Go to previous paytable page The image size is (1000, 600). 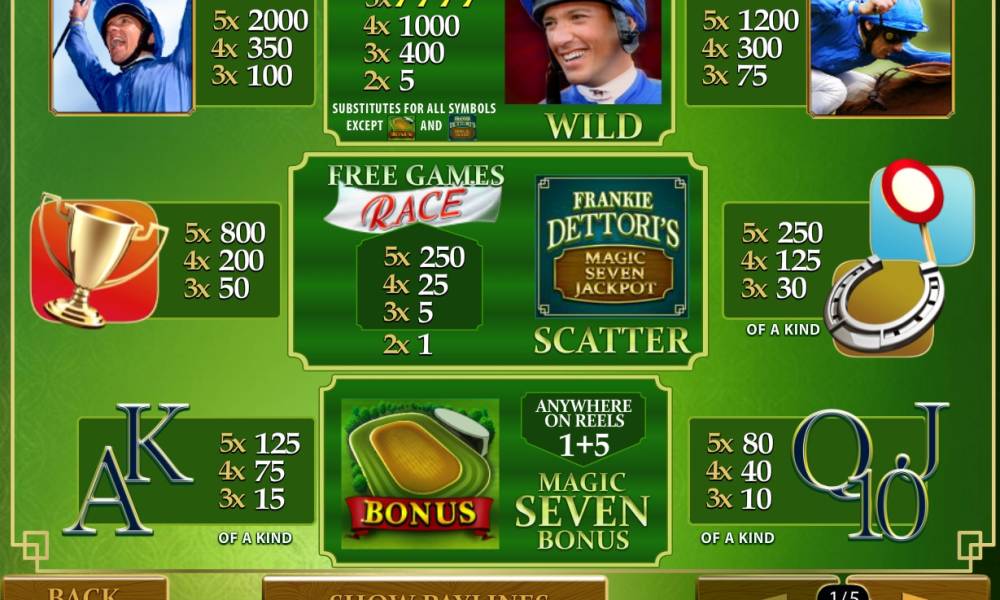pos(760,591)
